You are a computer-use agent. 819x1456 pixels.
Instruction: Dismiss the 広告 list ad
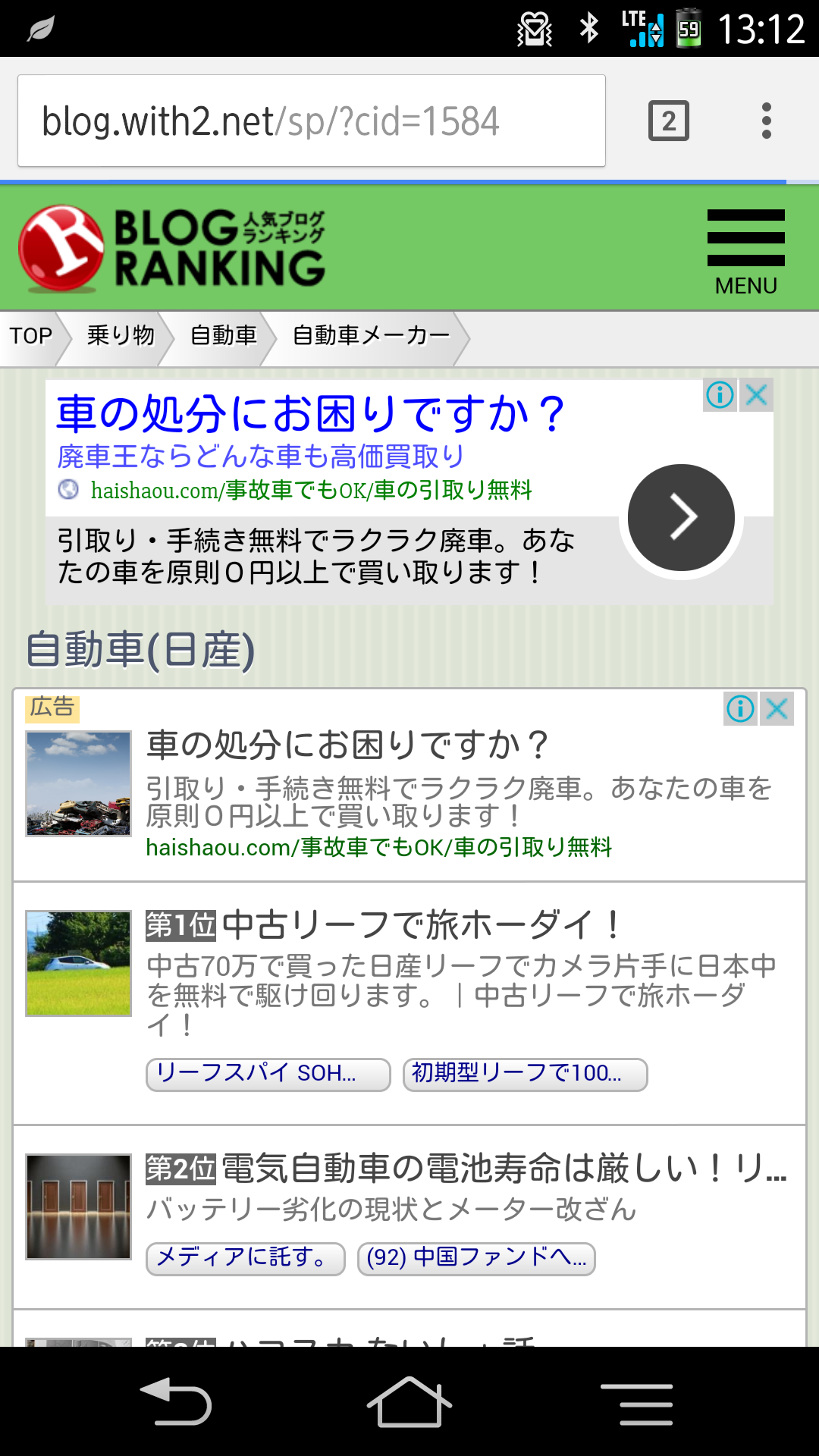(777, 709)
